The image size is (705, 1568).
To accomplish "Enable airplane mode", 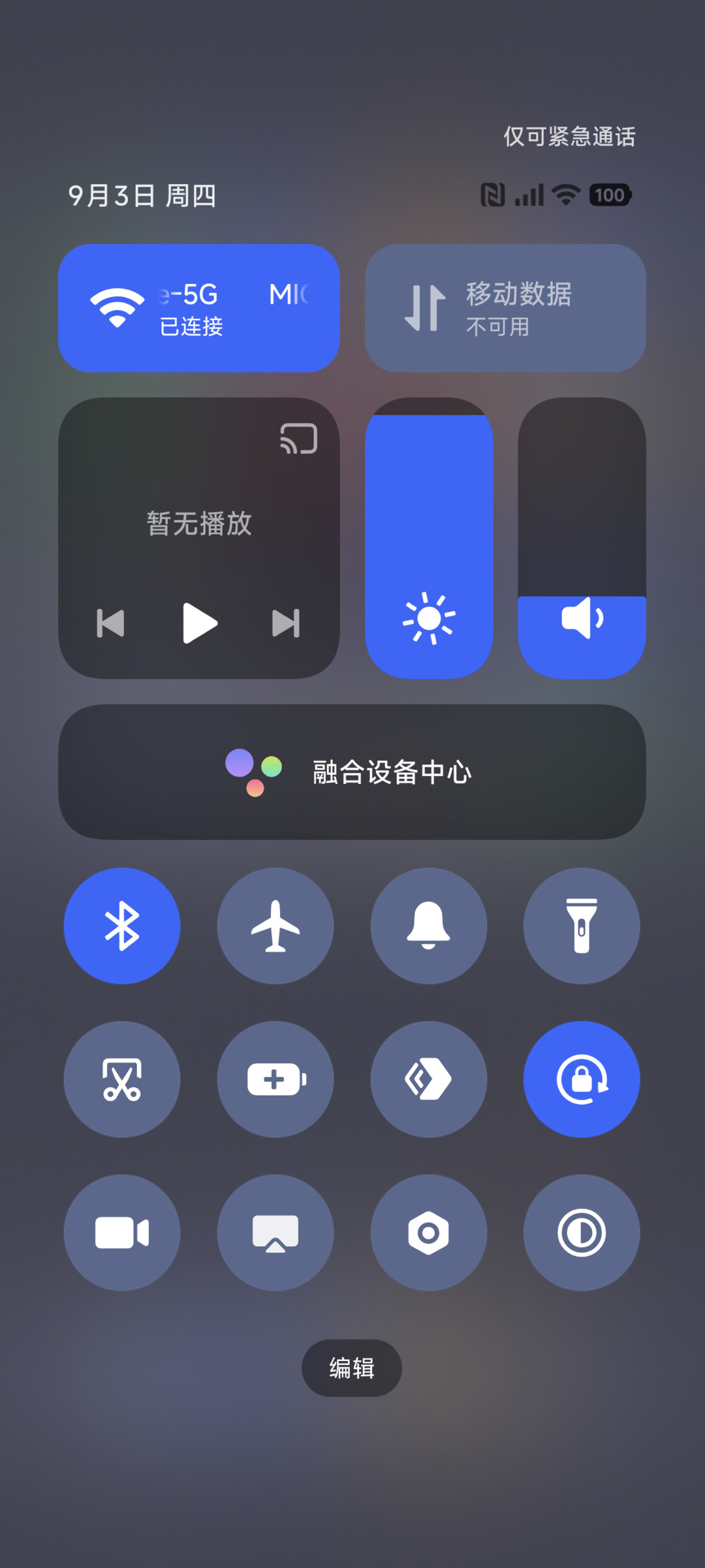I will (x=275, y=926).
